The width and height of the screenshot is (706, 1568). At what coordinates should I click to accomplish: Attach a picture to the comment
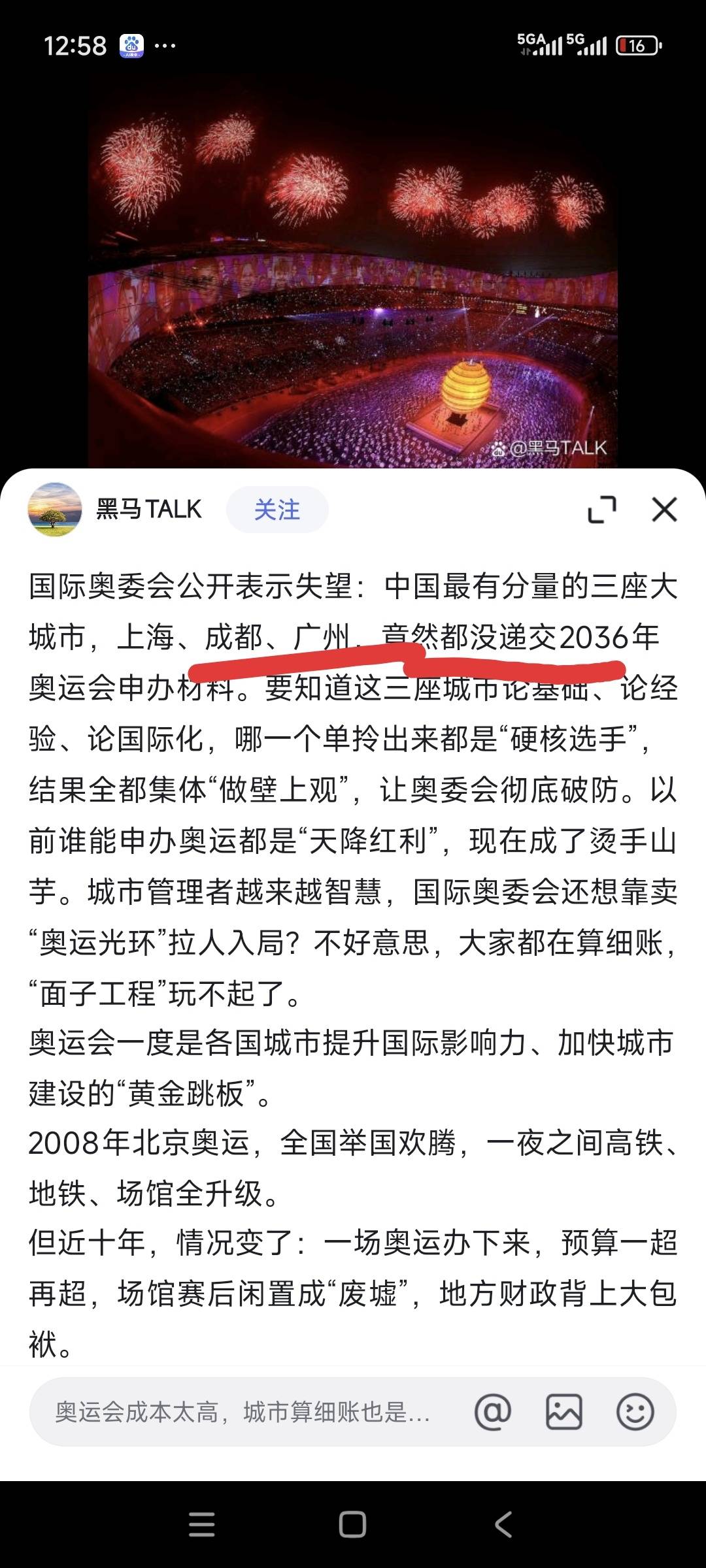point(563,1412)
